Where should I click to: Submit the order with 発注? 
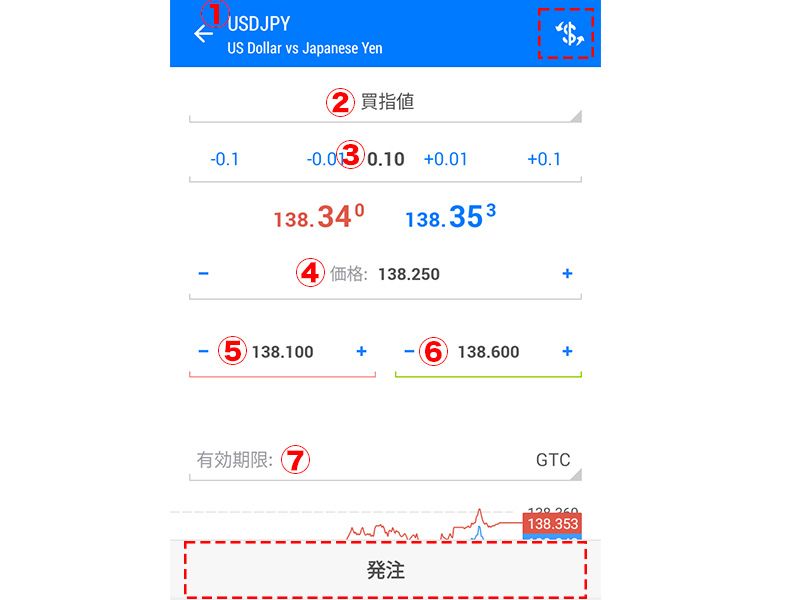tap(386, 570)
